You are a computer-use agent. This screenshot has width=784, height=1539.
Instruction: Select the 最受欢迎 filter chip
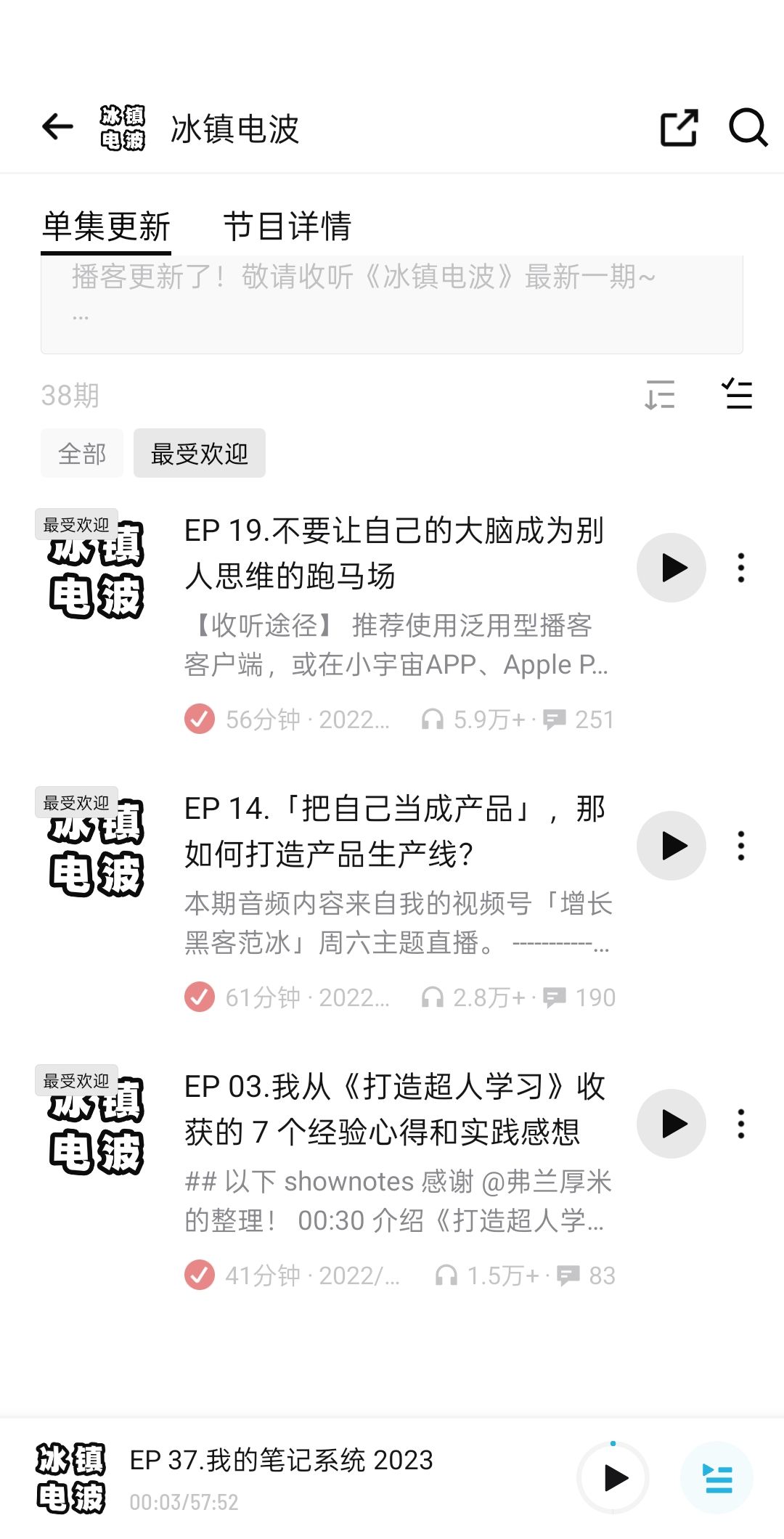pyautogui.click(x=200, y=454)
